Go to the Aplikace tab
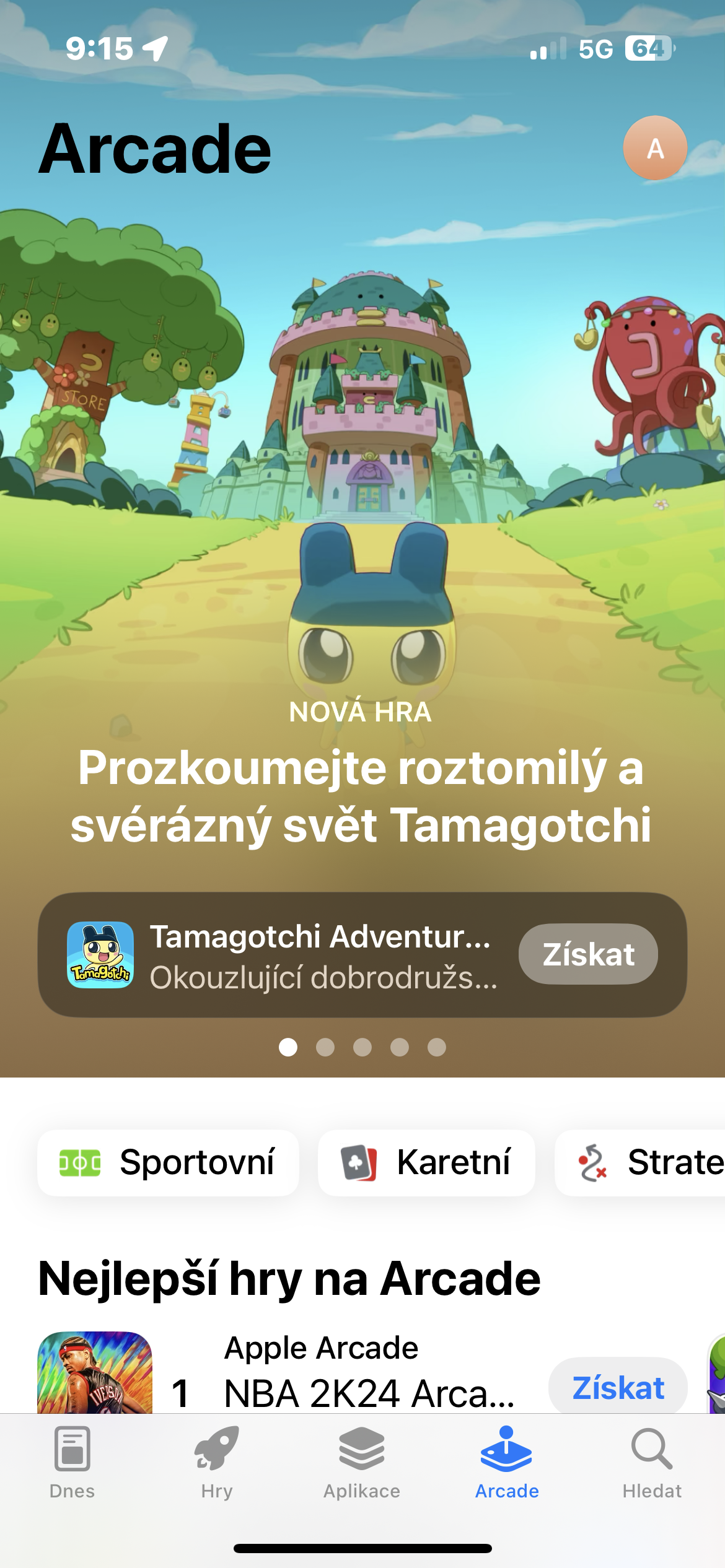725x1568 pixels. 362,1463
